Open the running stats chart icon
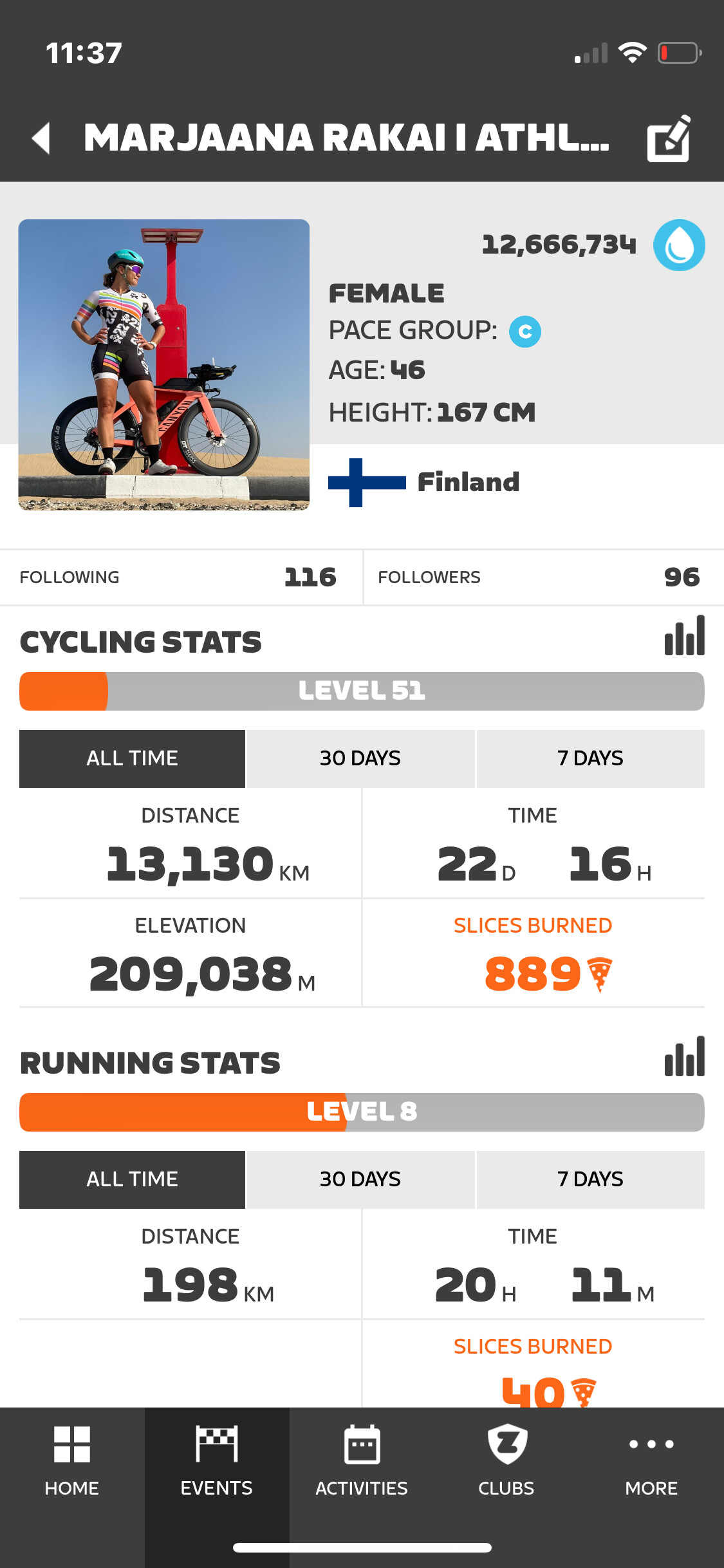 coord(684,1056)
